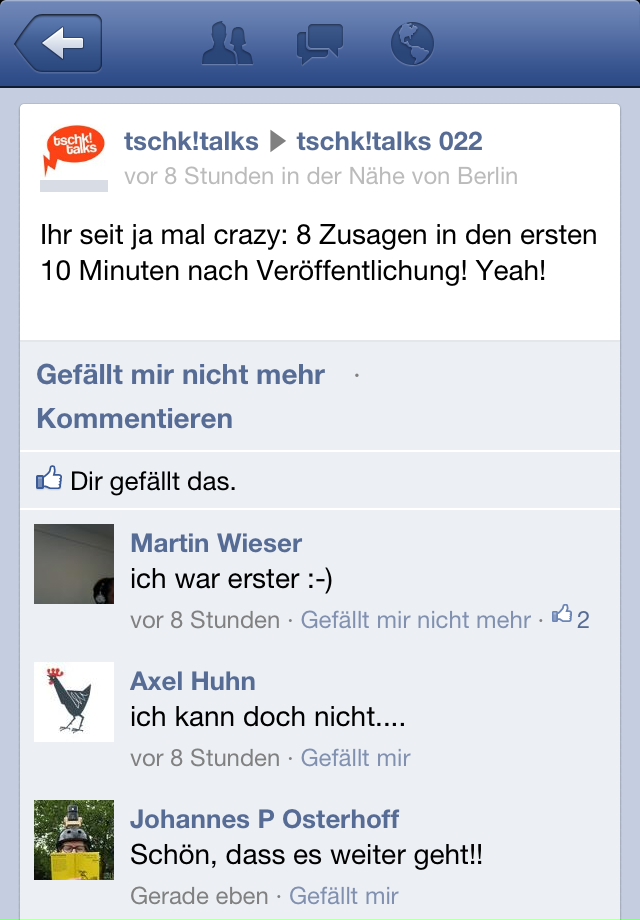Show the 2 likes on Martin Wieser's comment
This screenshot has width=640, height=920.
click(x=571, y=619)
